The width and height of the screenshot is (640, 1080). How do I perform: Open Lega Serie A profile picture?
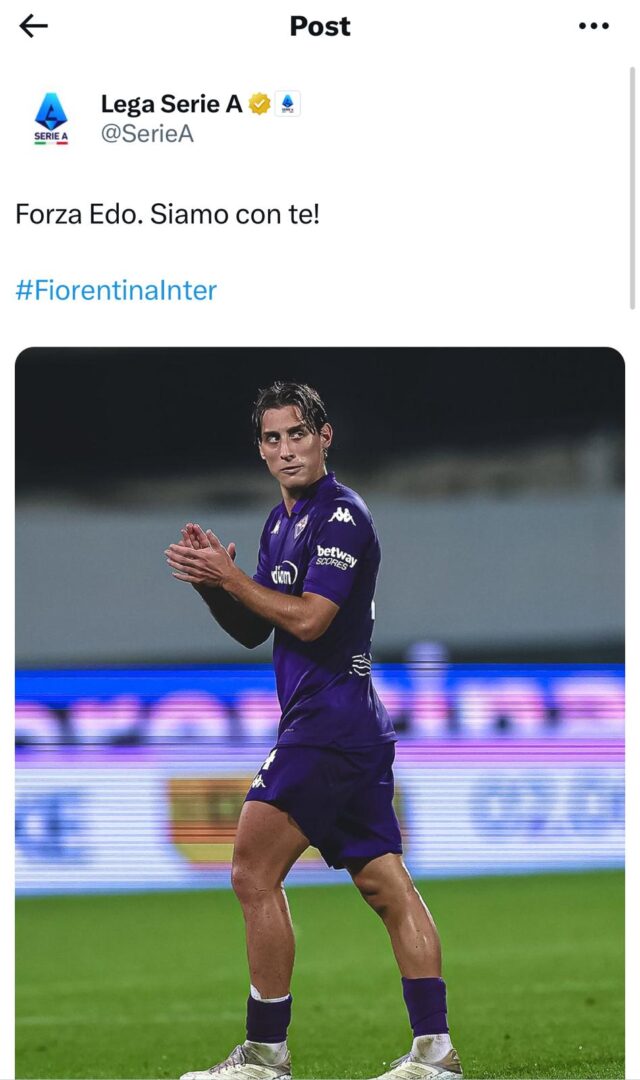(51, 118)
